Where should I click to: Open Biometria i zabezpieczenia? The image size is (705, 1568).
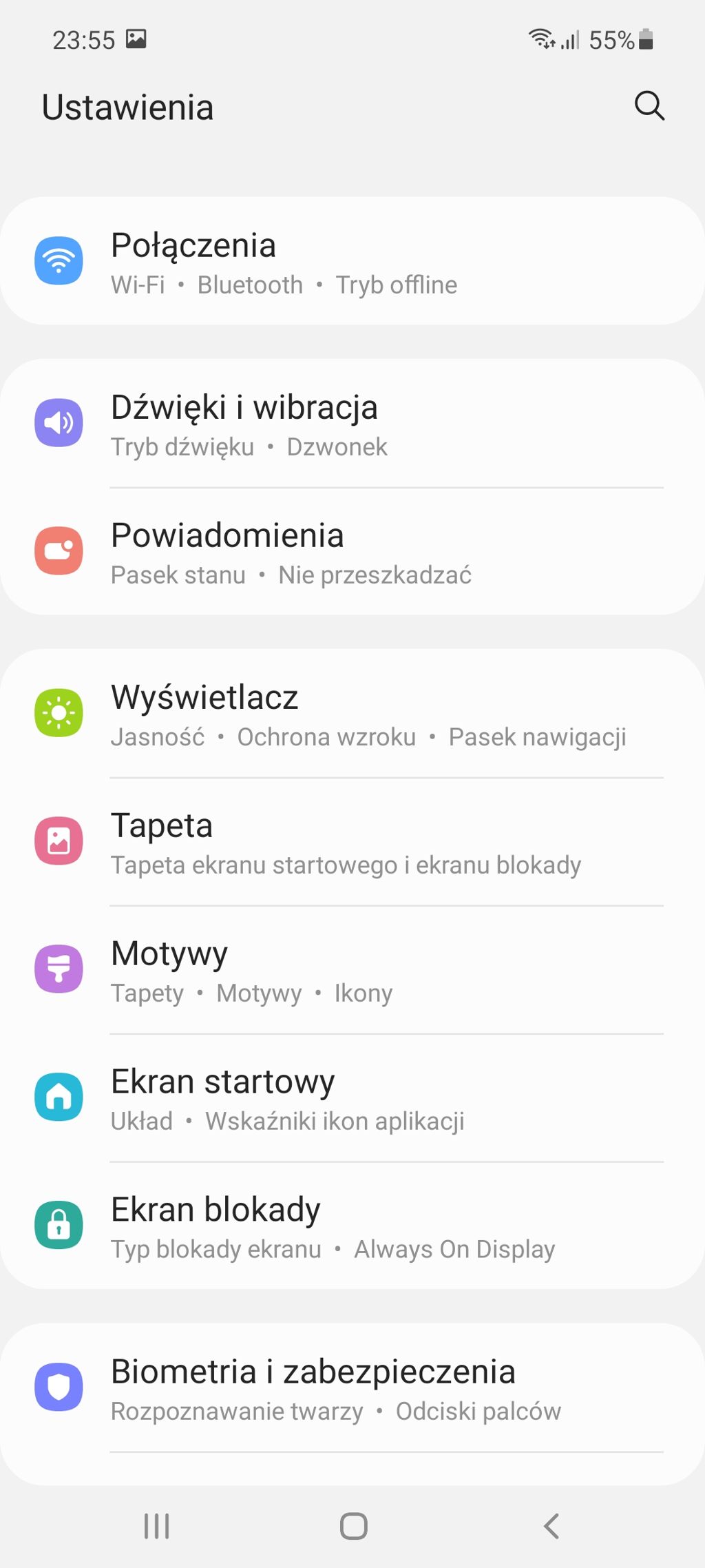click(352, 1388)
